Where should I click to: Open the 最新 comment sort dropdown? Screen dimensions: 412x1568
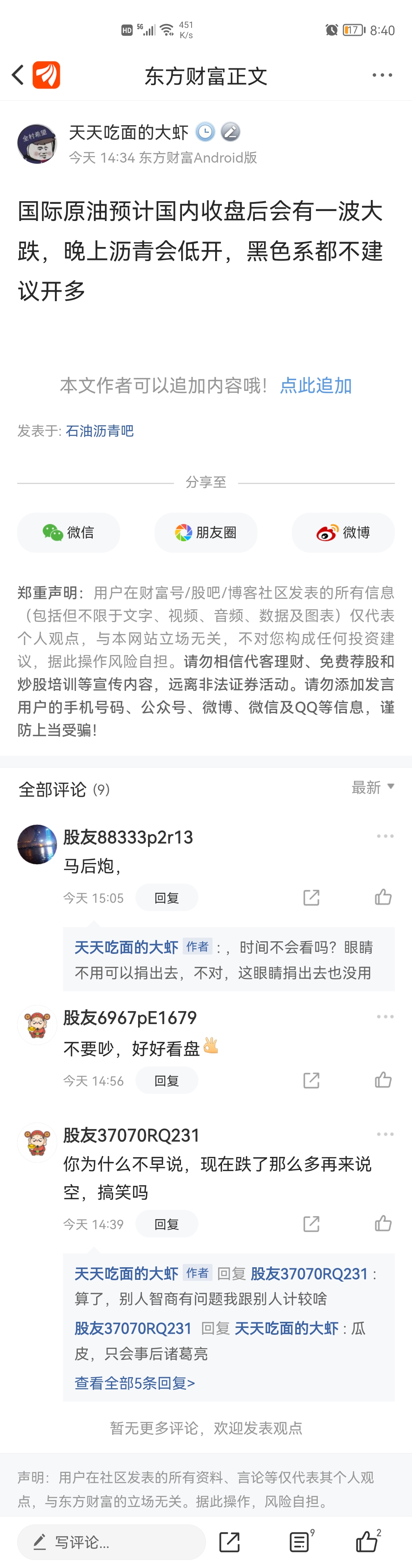tap(373, 788)
